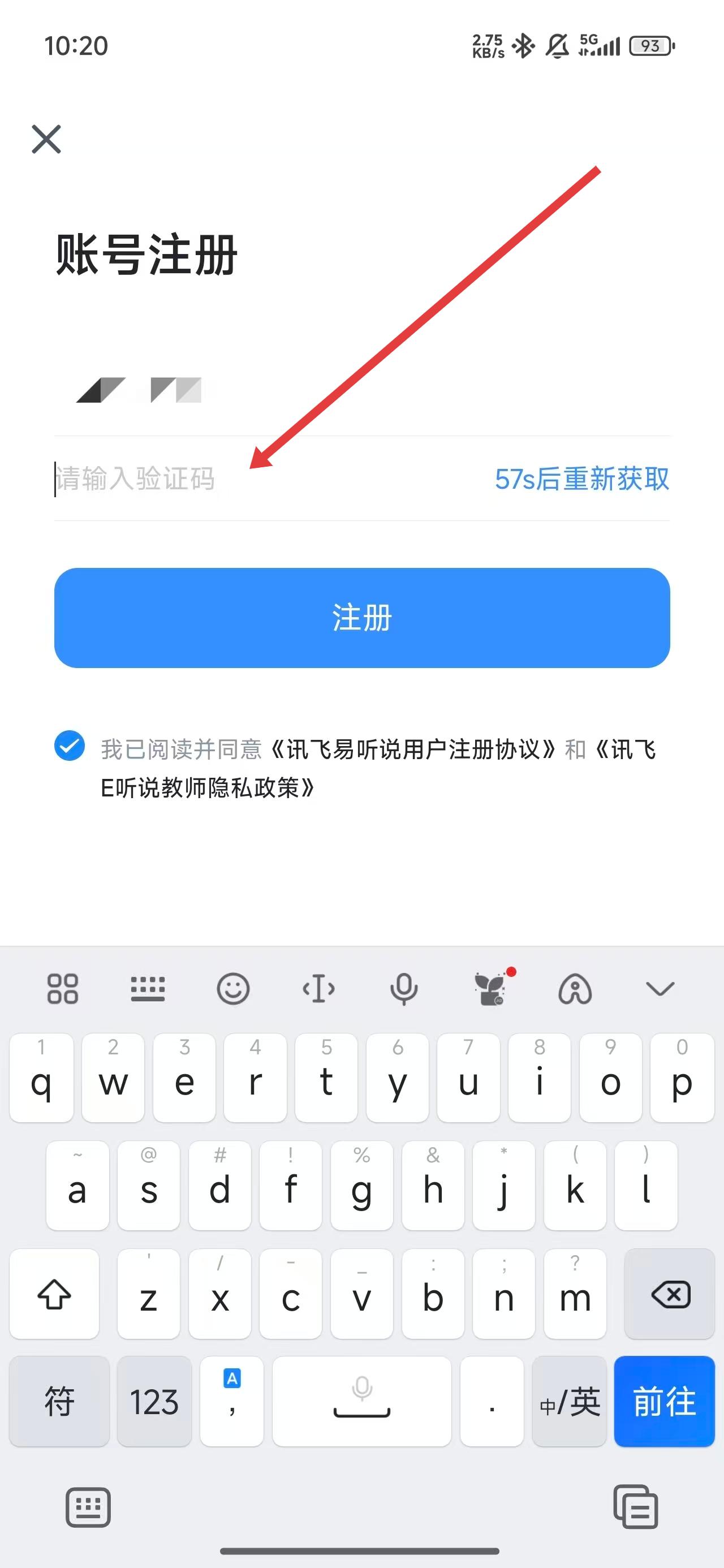Toggle 中/英 language key
The image size is (724, 1568).
570,1401
